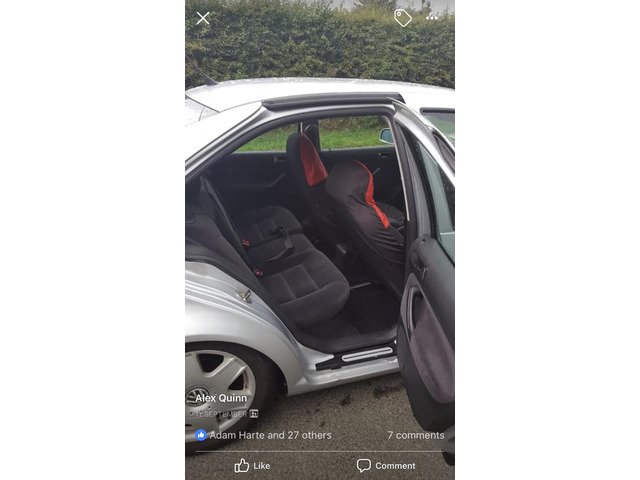Close the photo viewer
Image resolution: width=640 pixels, height=480 pixels.
203,18
